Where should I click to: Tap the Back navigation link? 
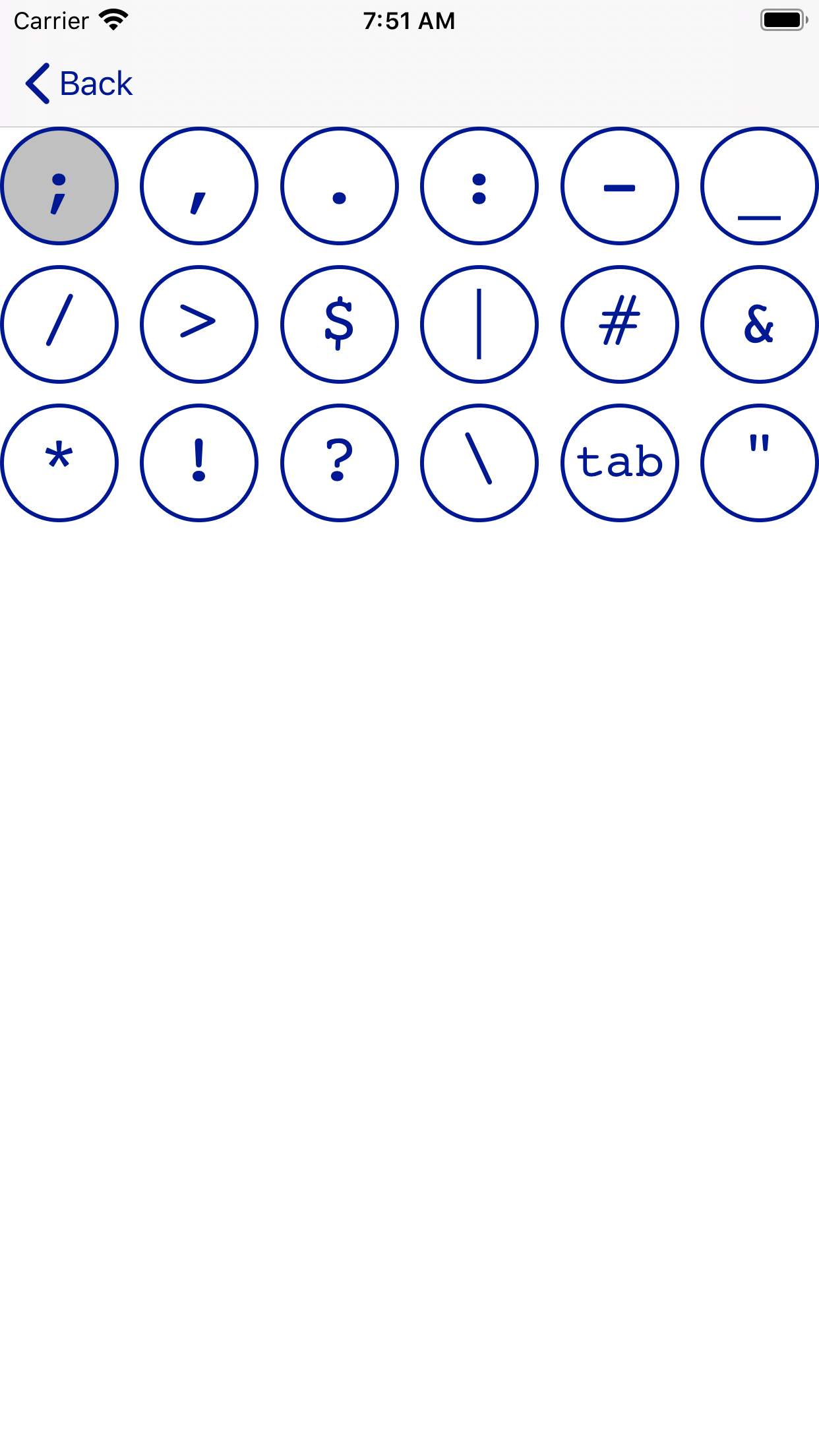click(x=96, y=83)
